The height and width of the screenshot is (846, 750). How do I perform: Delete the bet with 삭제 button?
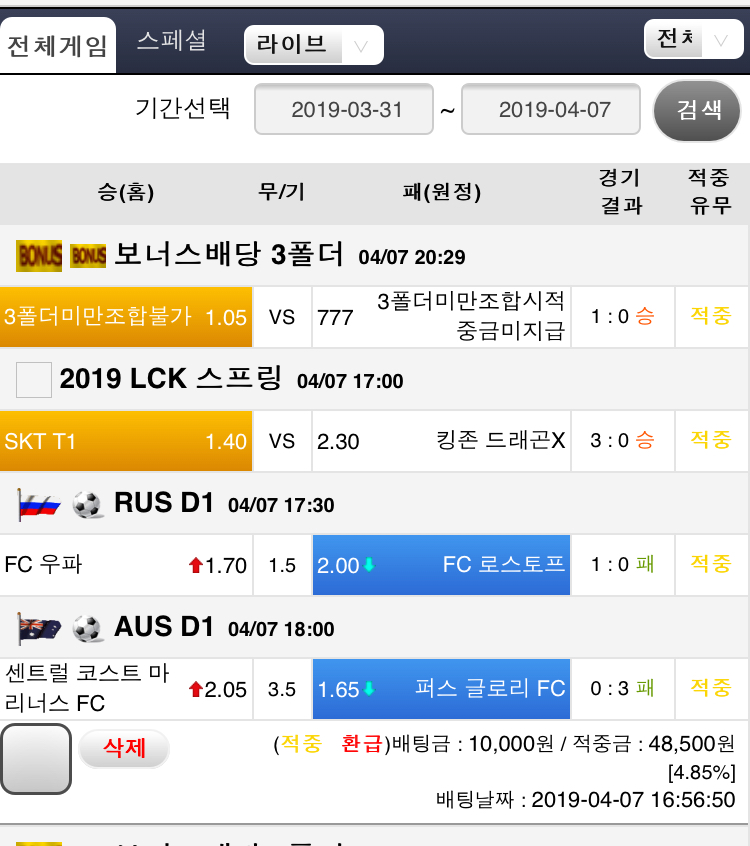click(x=124, y=748)
